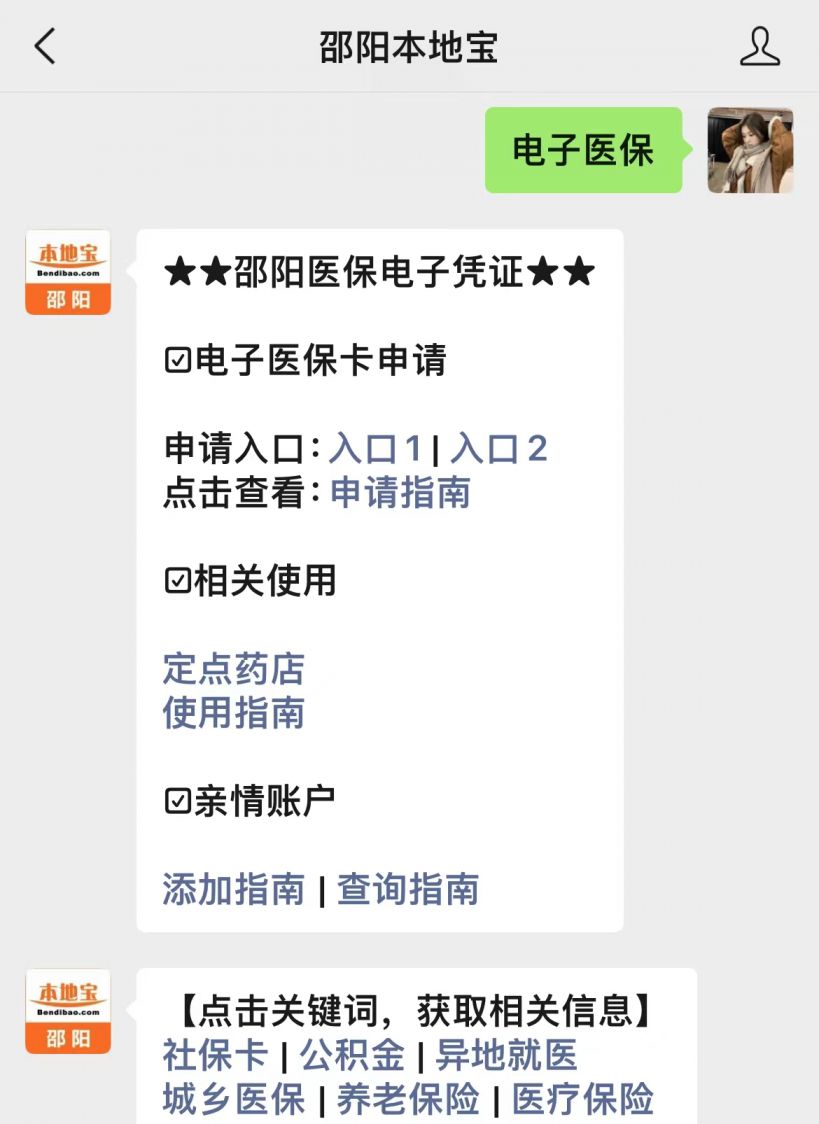Open the account profile icon
This screenshot has height=1124, width=819.
click(759, 47)
